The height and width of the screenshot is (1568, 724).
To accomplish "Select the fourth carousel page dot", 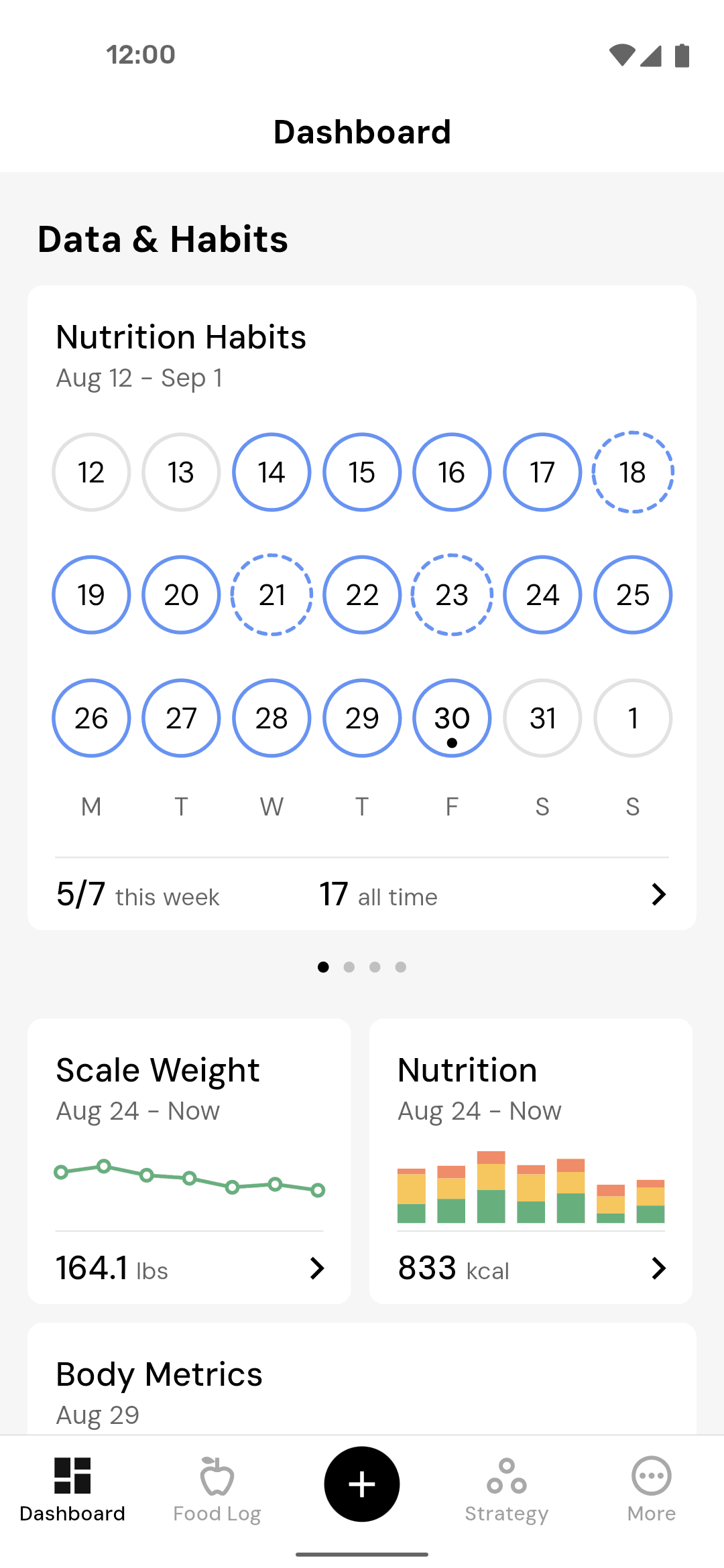I will [401, 967].
